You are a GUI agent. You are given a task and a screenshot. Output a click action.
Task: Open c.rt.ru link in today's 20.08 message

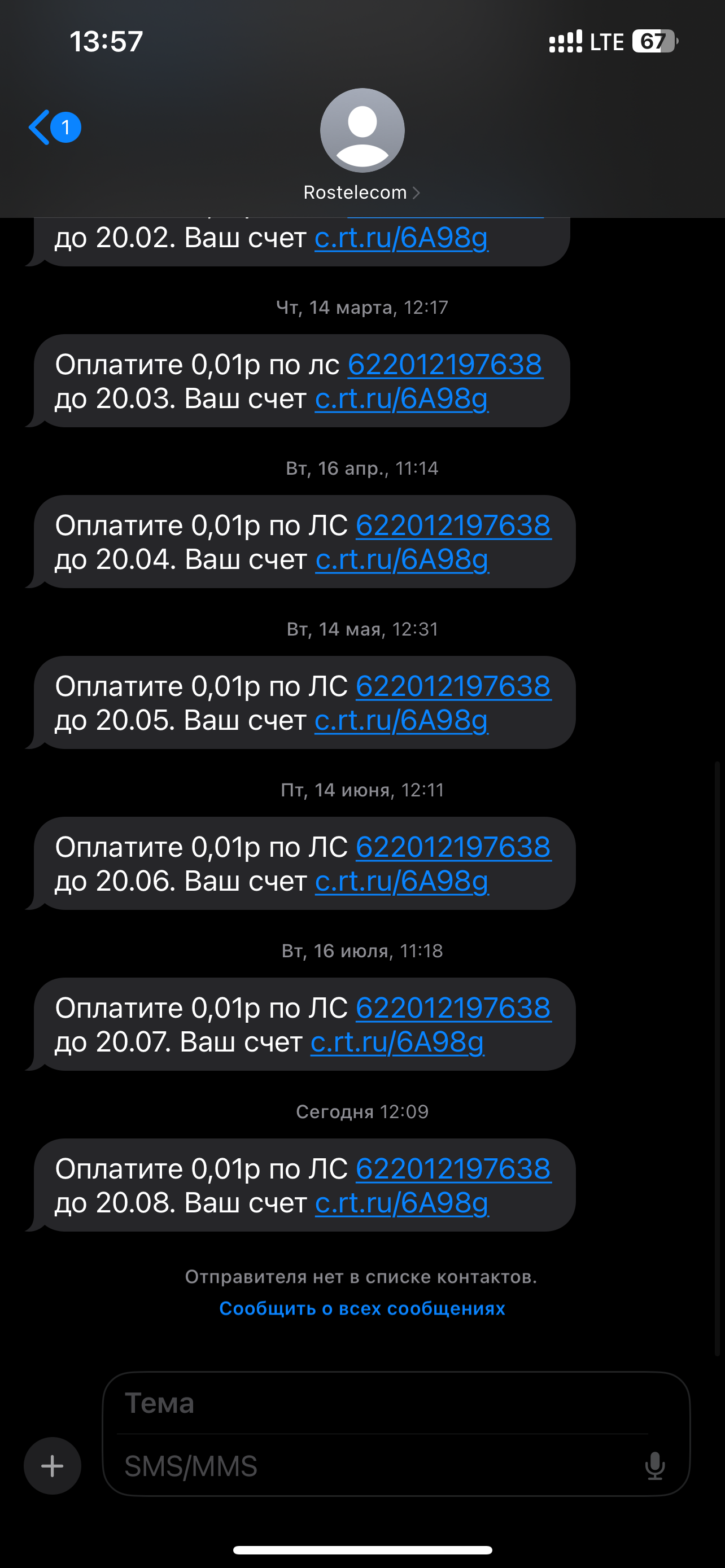click(401, 1203)
